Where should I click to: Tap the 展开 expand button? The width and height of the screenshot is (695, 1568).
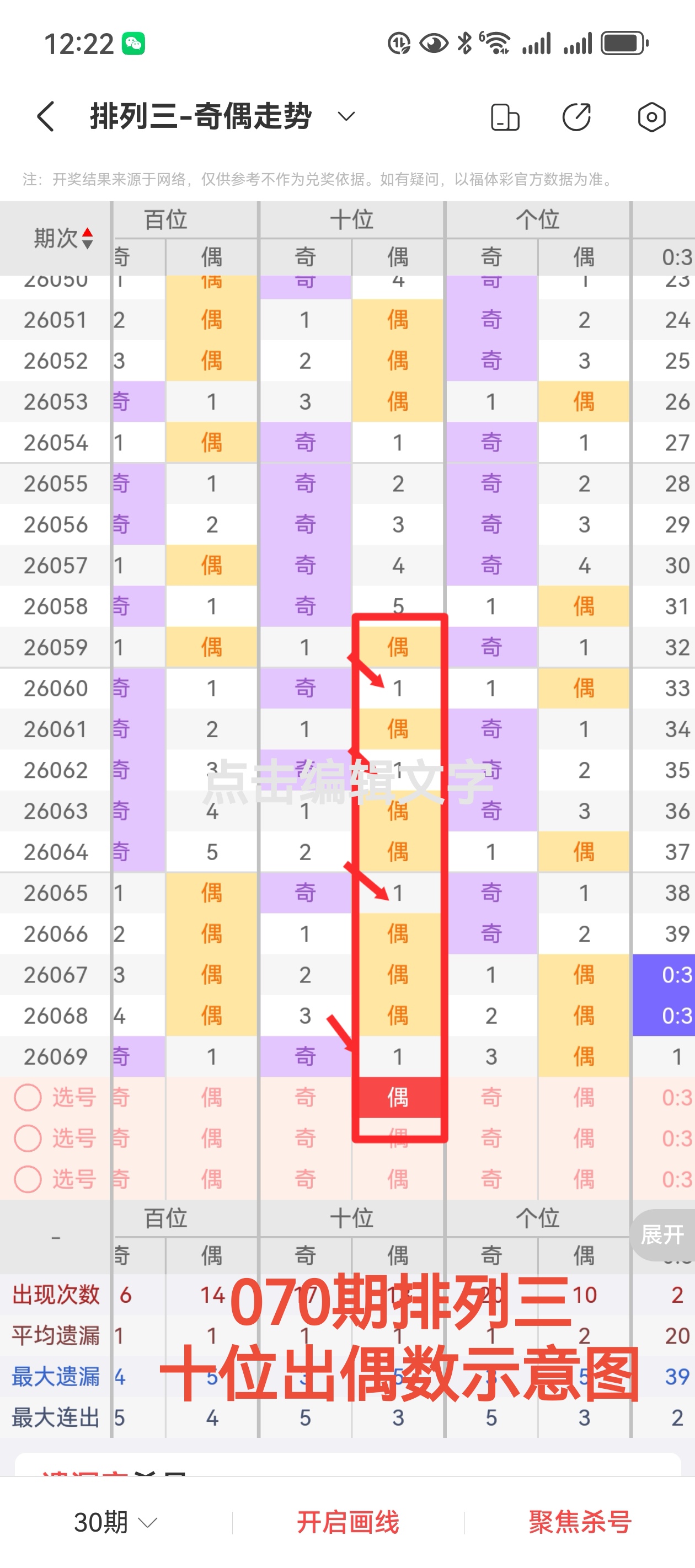pos(662,1235)
